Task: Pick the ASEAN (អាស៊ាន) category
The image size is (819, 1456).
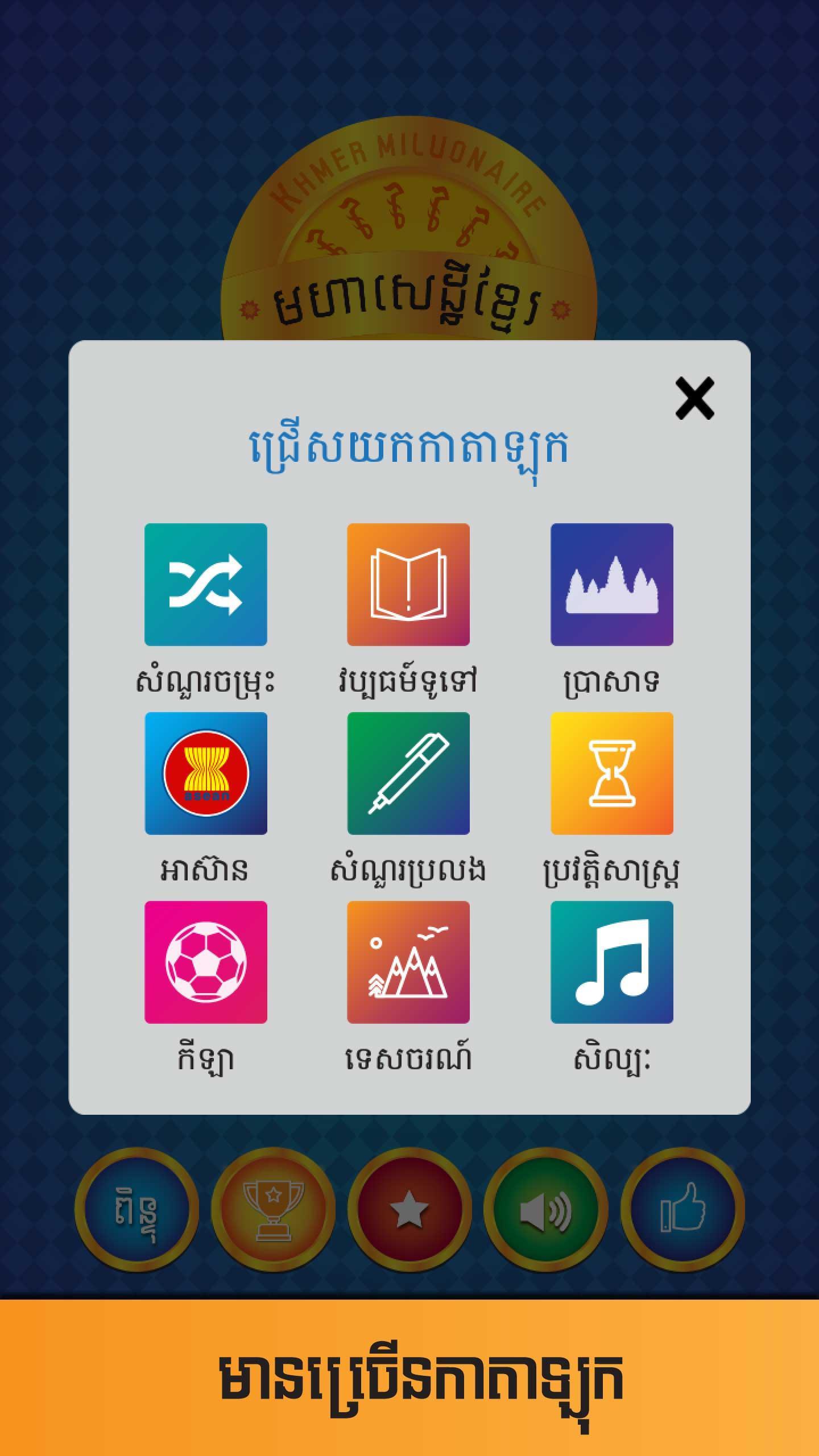Action: pyautogui.click(x=205, y=773)
